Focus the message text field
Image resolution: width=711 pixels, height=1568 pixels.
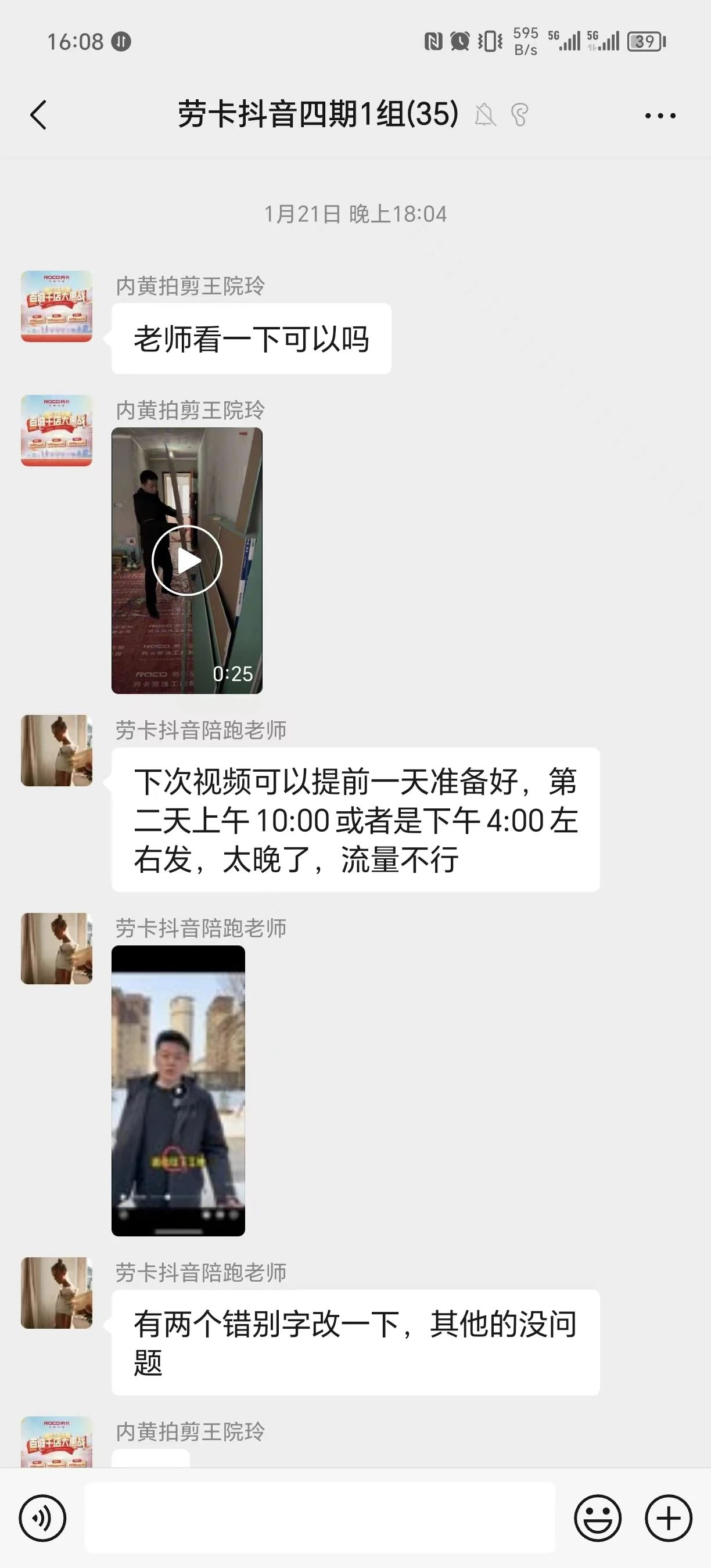319,1517
